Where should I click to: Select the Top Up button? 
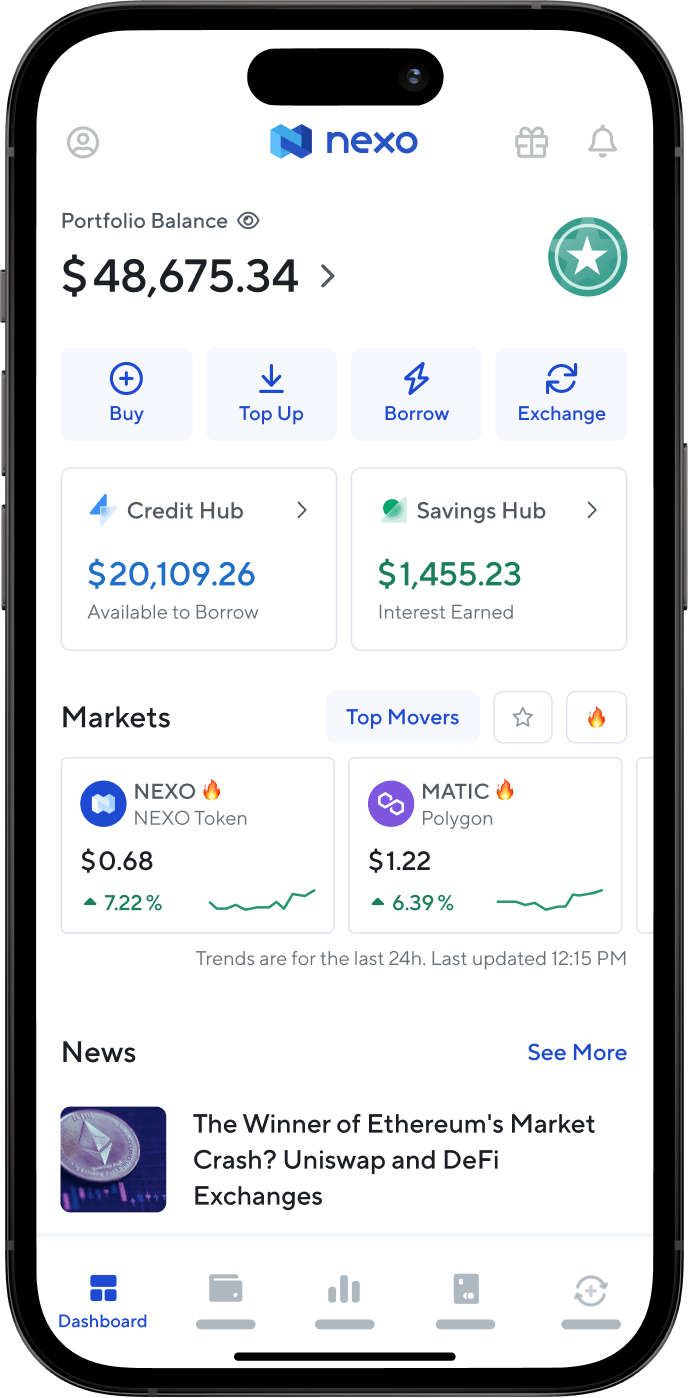point(271,394)
